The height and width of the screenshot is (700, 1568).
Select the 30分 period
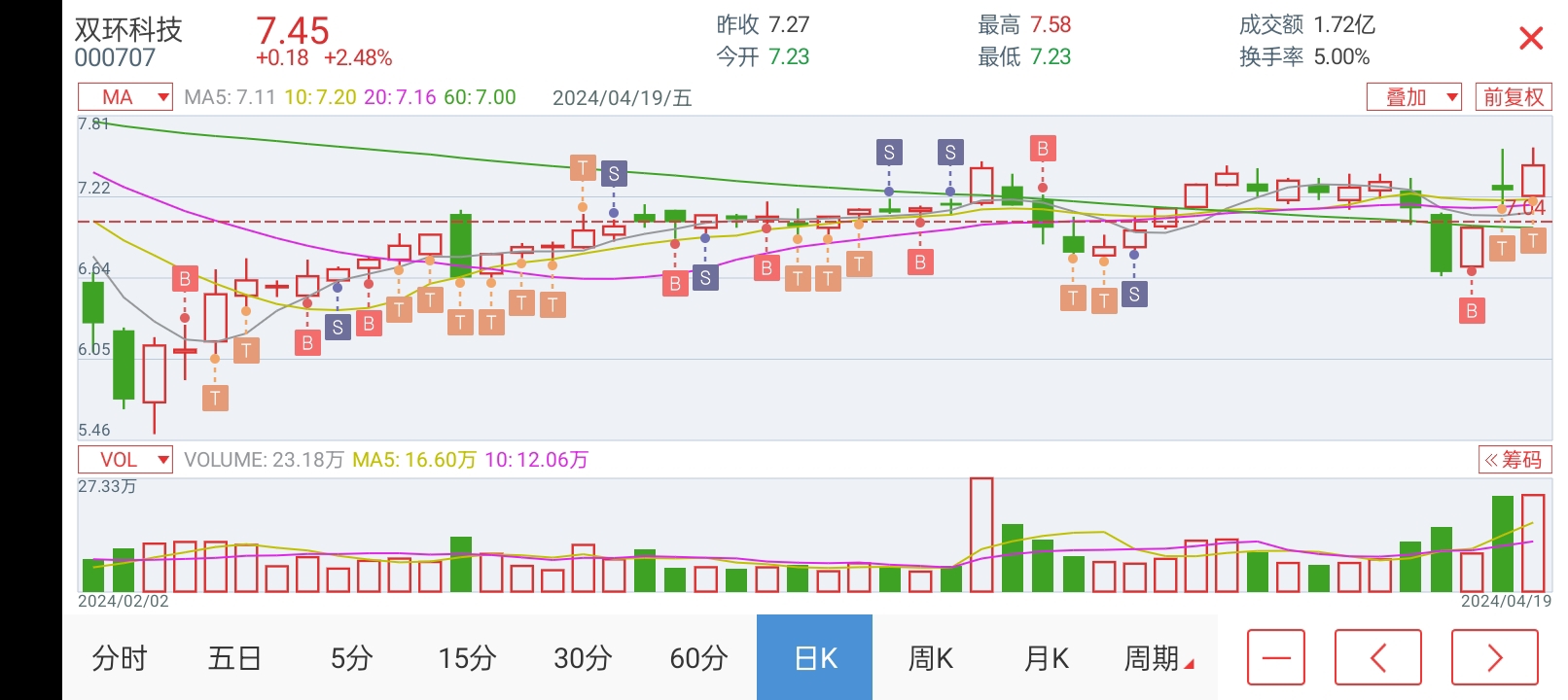[x=583, y=658]
